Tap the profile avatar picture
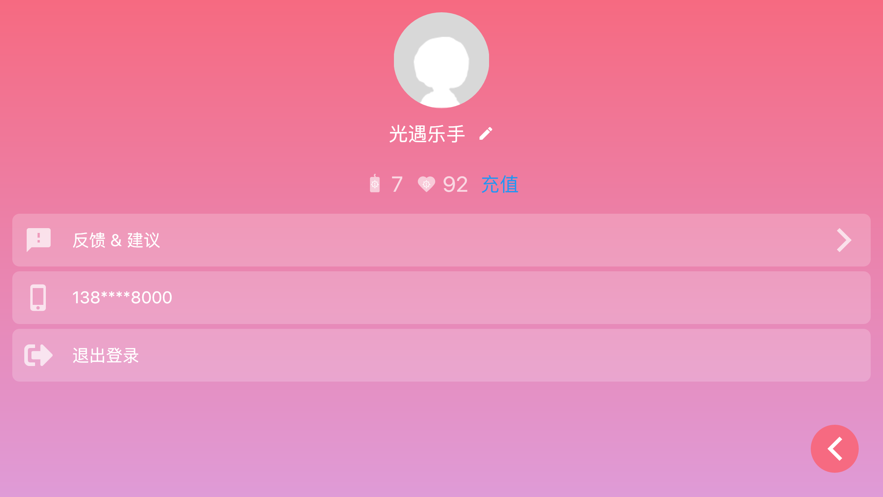 point(441,60)
